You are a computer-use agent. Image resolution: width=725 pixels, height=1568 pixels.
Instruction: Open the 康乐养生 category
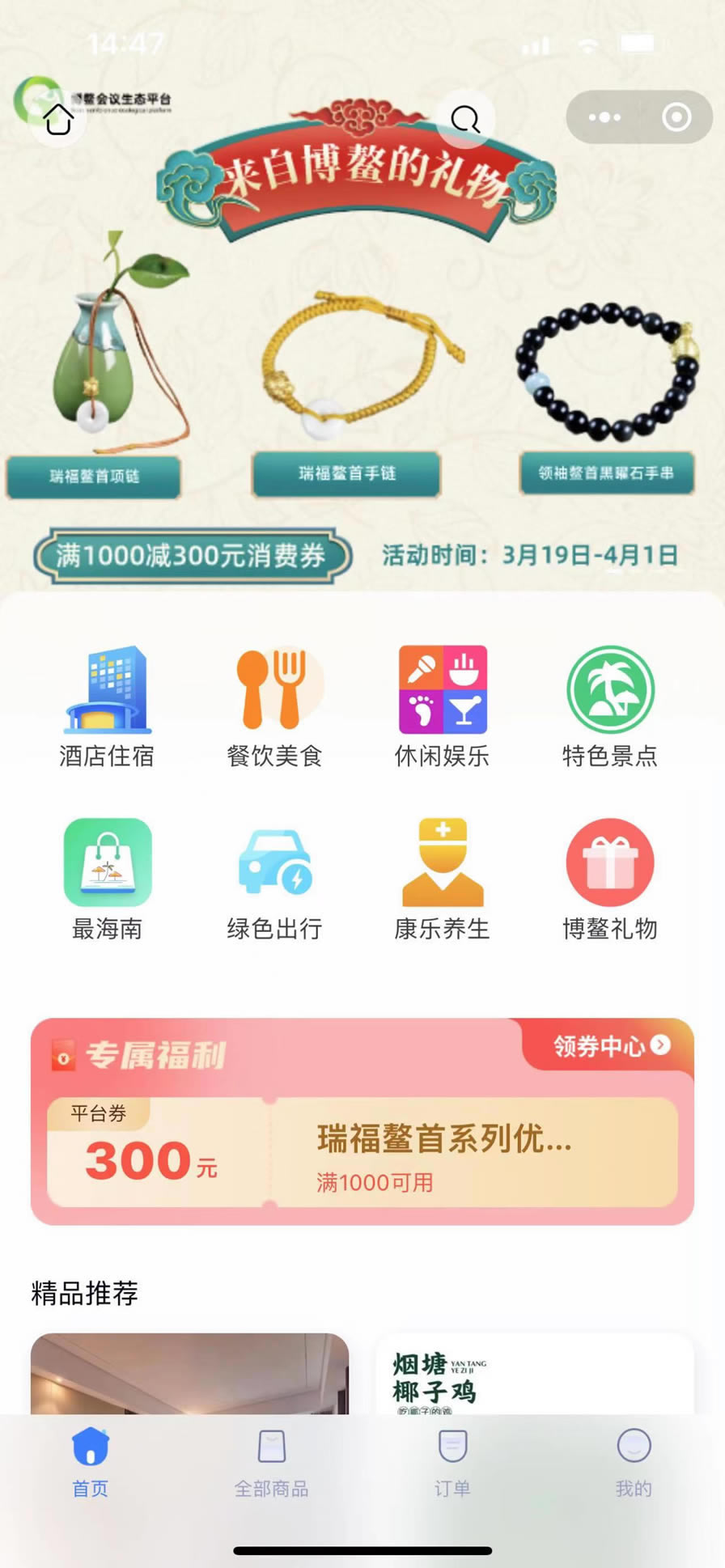[x=443, y=879]
